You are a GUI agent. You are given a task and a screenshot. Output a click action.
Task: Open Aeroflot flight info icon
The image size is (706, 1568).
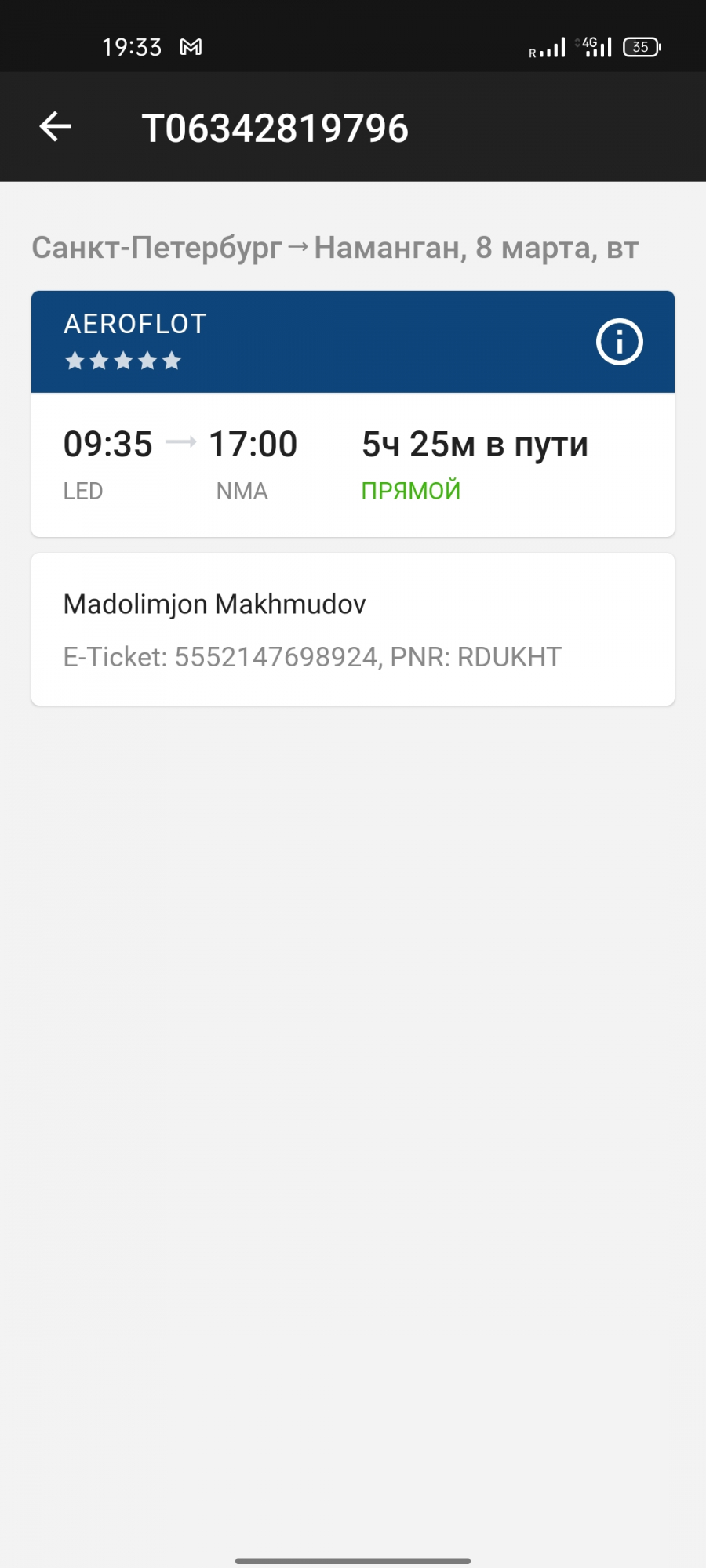[x=619, y=342]
